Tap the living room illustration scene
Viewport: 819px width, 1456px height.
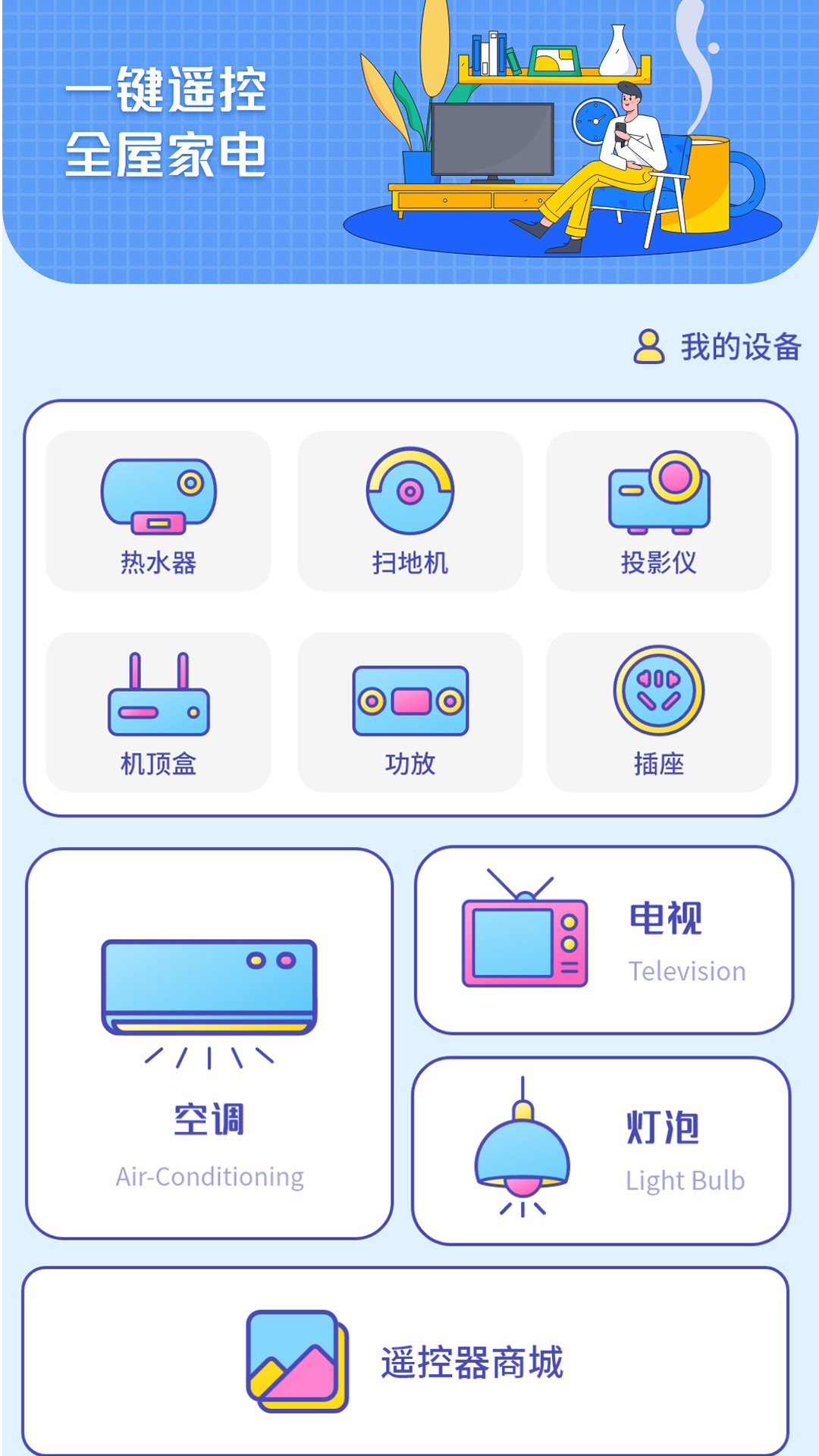561,136
